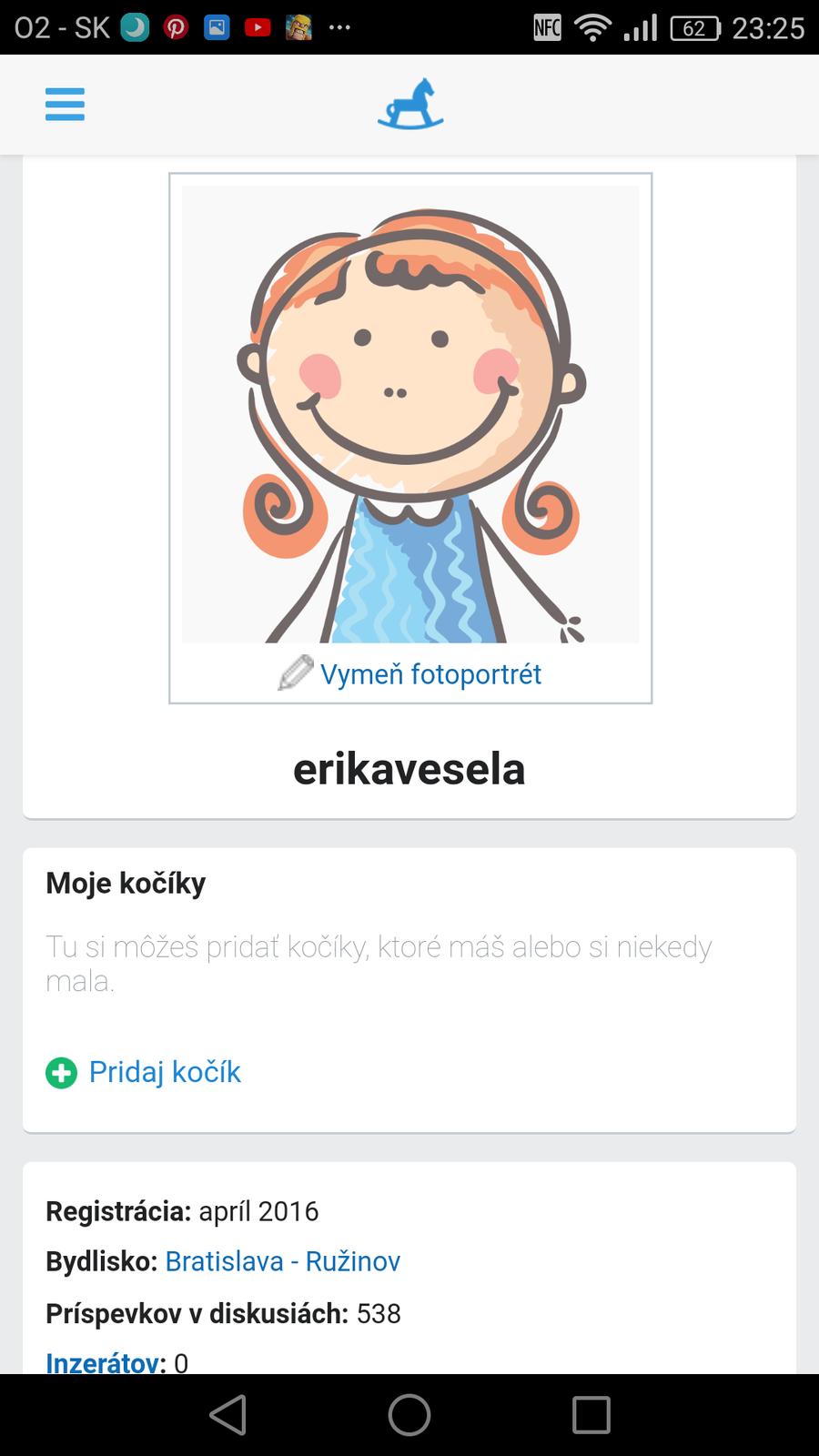819x1456 pixels.
Task: Go to the home screen
Action: click(x=409, y=1415)
